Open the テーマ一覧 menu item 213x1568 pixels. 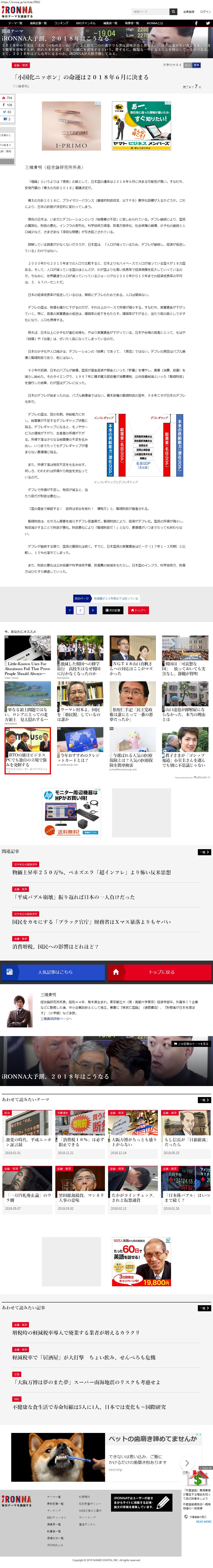pyautogui.click(x=15, y=23)
